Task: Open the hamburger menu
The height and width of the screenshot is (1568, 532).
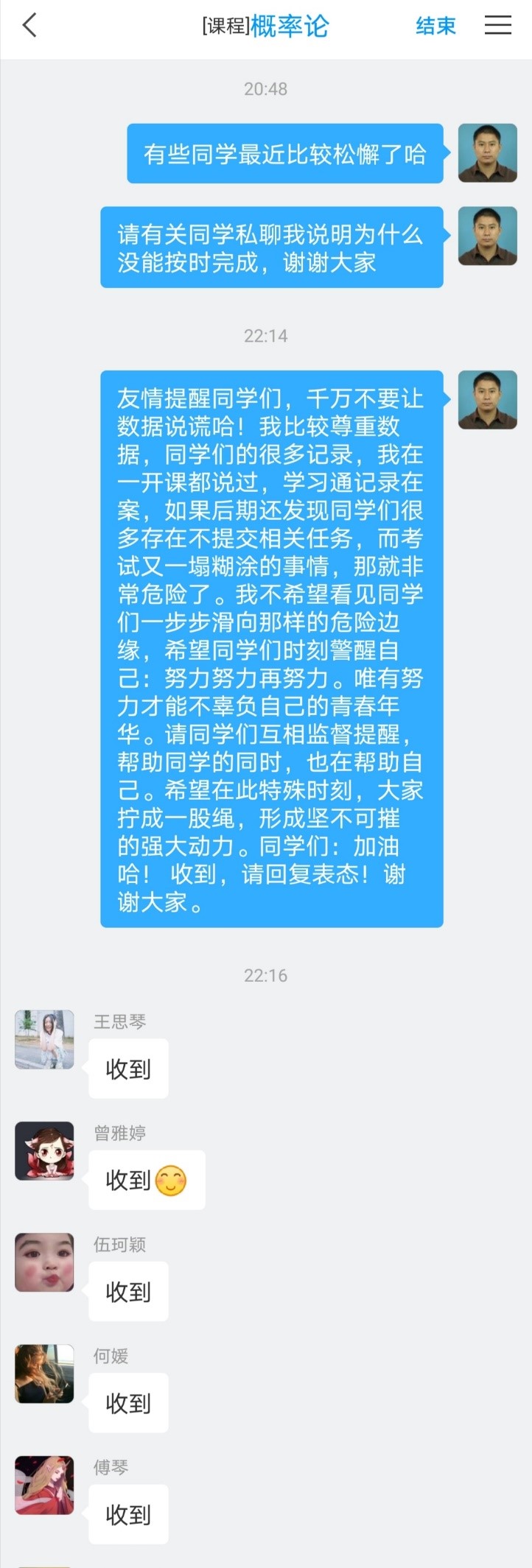Action: (497, 26)
